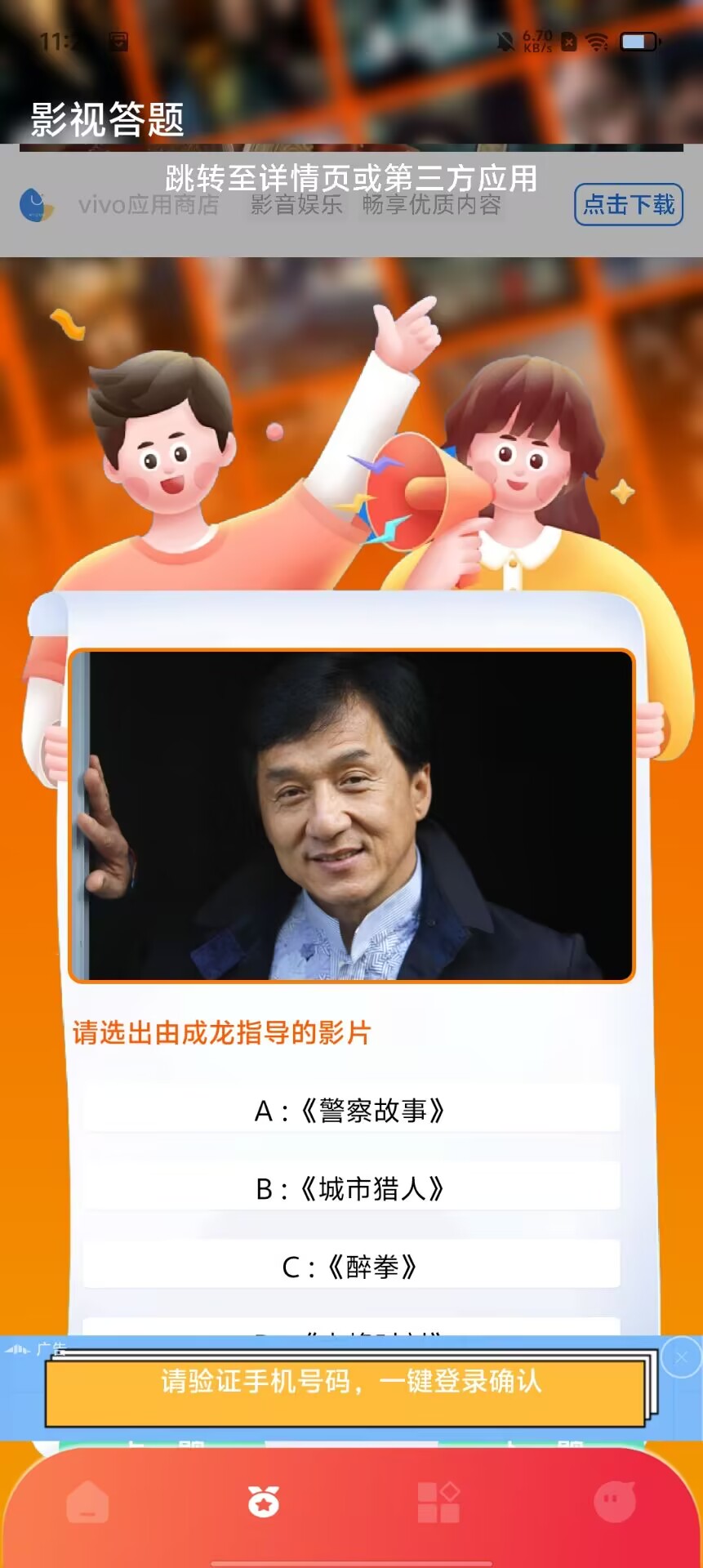Choose answer B 《城市猎人》

click(351, 1189)
